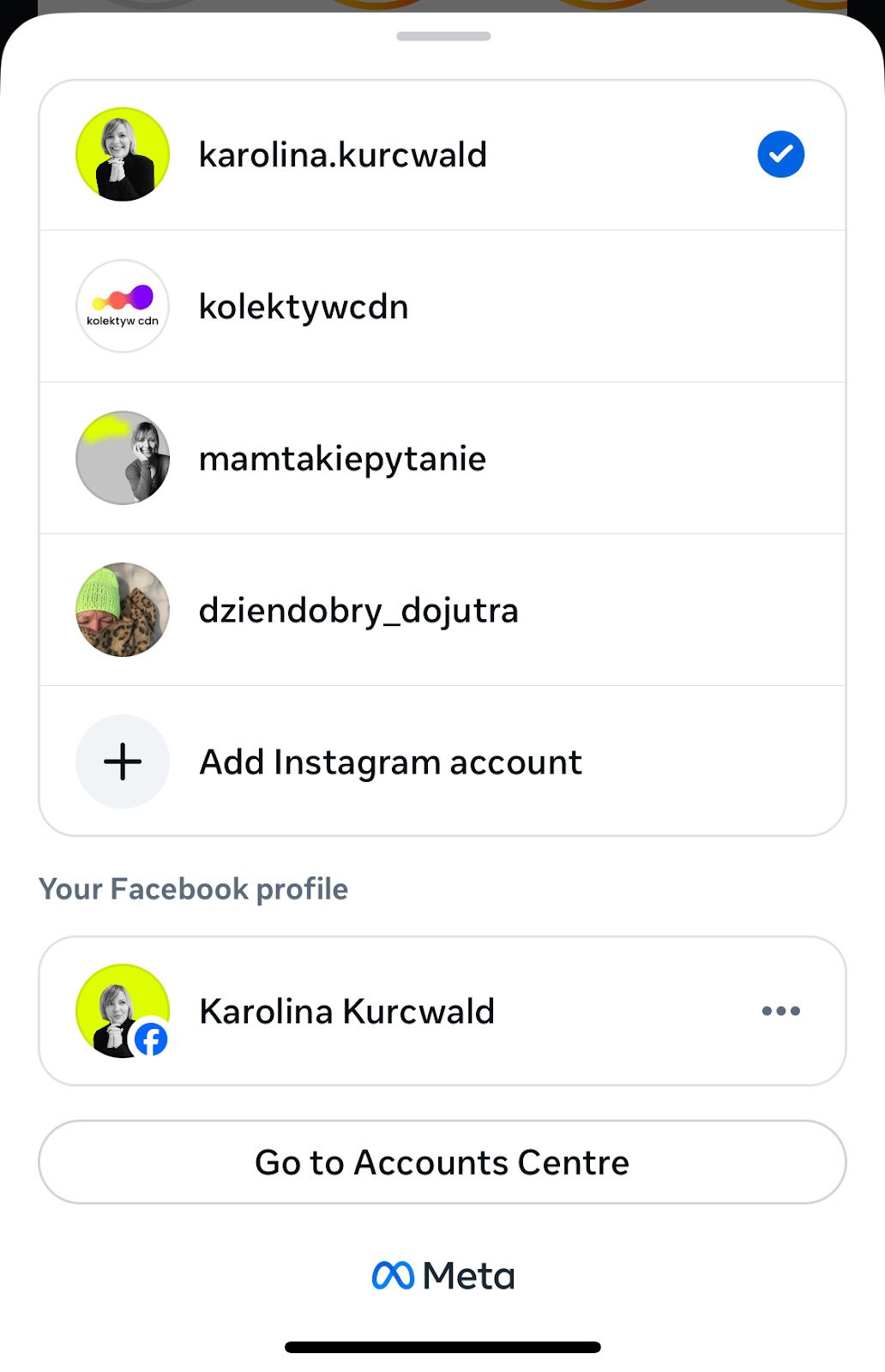The width and height of the screenshot is (885, 1372).
Task: Tap the Your Facebook profile section label
Action: [x=194, y=888]
